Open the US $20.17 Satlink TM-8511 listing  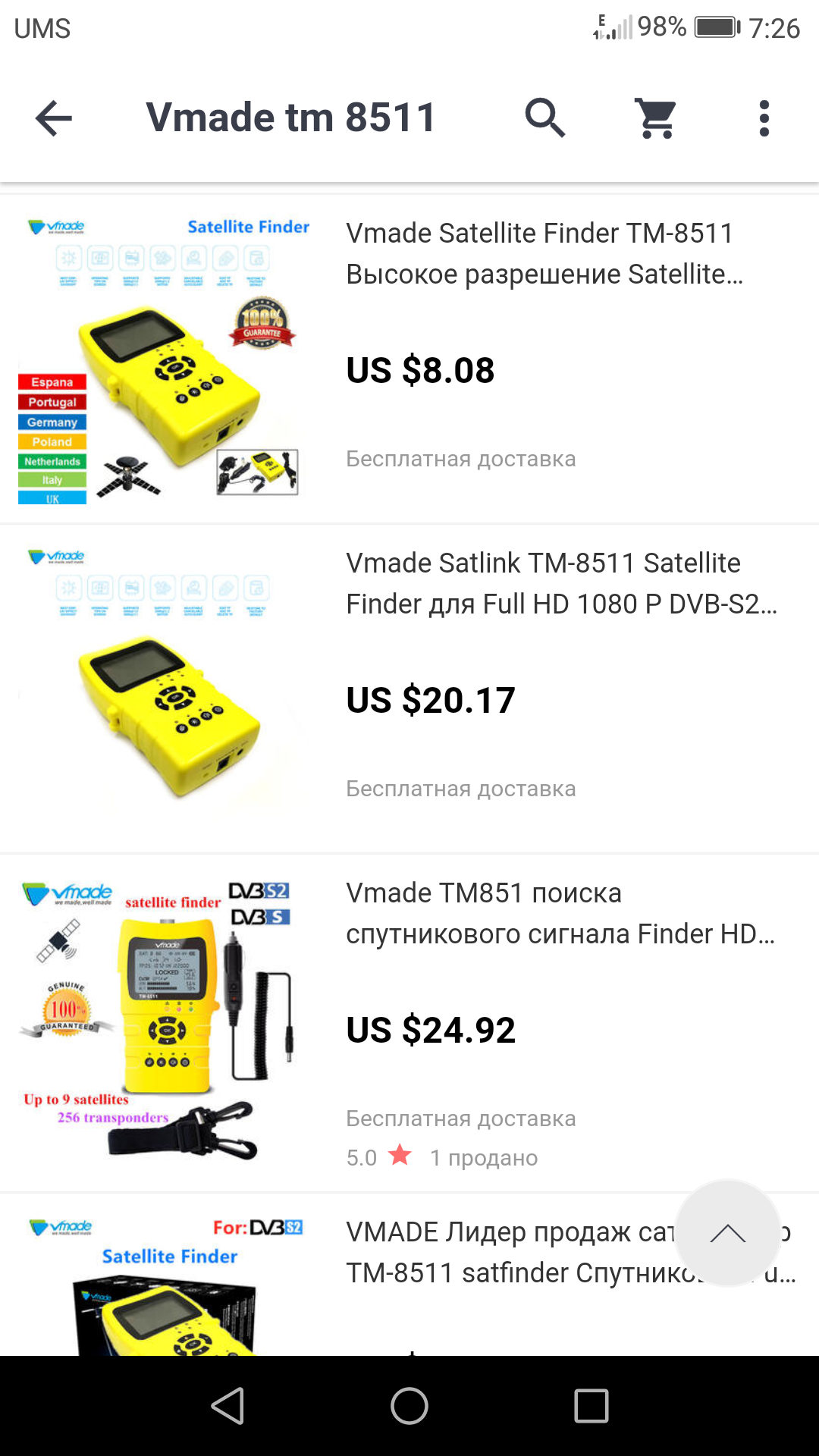pyautogui.click(x=409, y=689)
